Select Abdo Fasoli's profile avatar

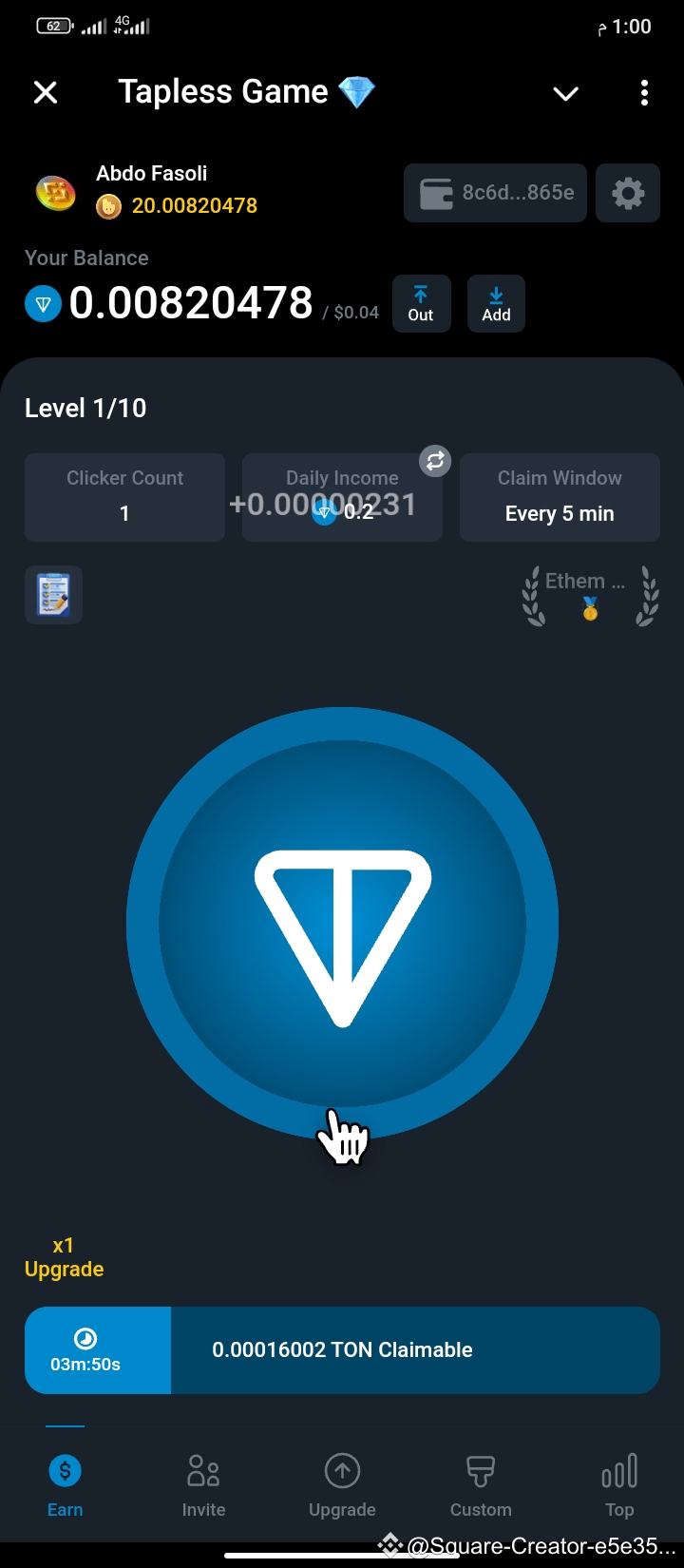point(55,192)
